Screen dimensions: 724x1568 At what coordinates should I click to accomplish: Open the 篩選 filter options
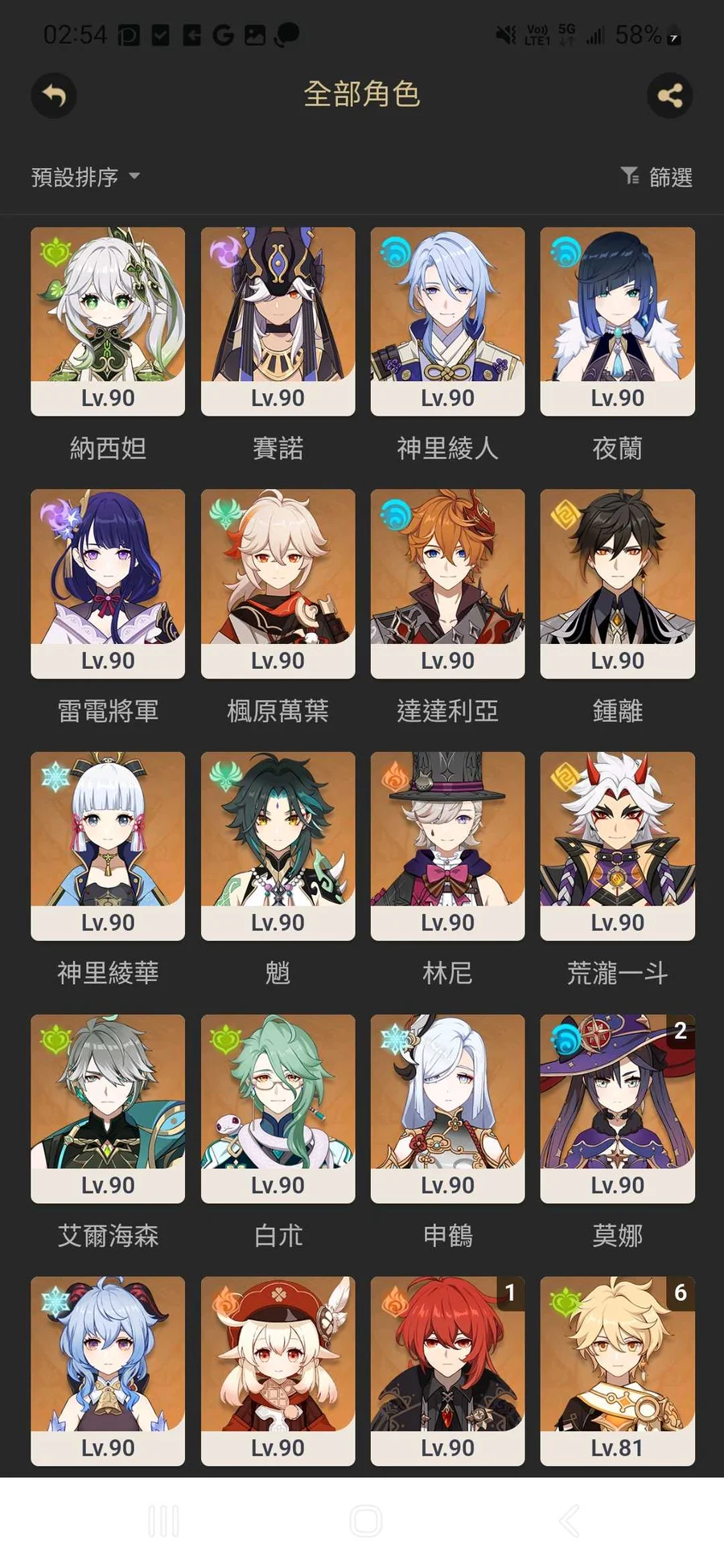[x=657, y=177]
